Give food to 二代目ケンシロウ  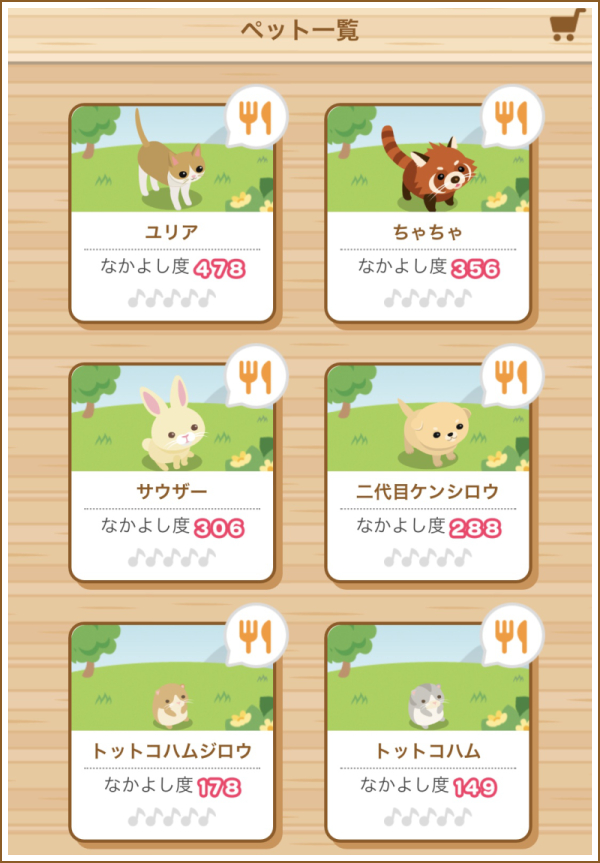click(510, 378)
